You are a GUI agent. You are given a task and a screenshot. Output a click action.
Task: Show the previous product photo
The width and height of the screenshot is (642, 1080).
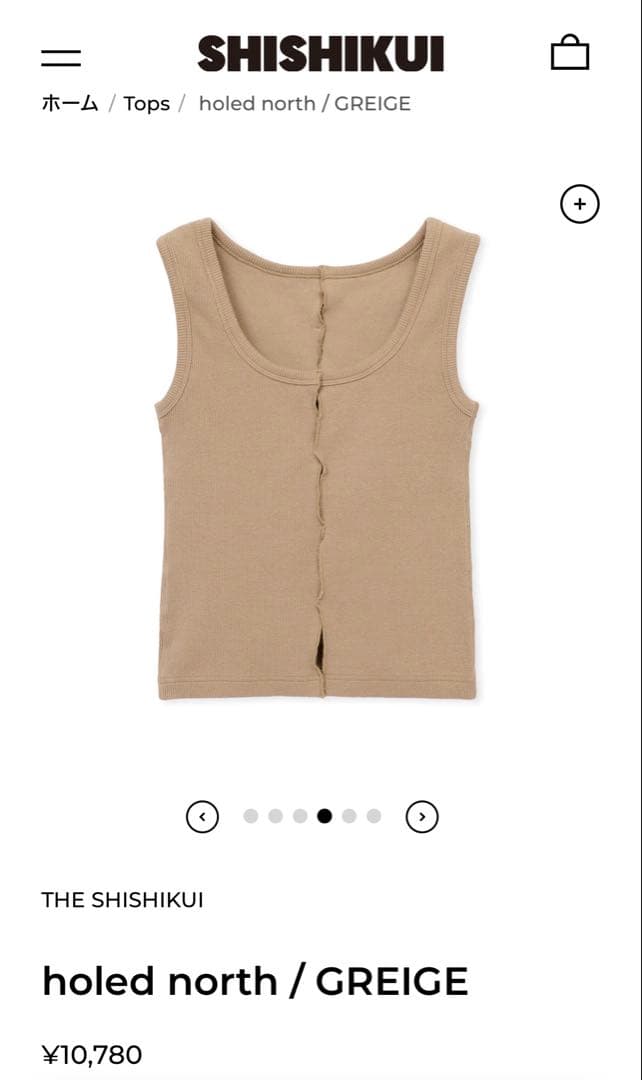(x=203, y=817)
